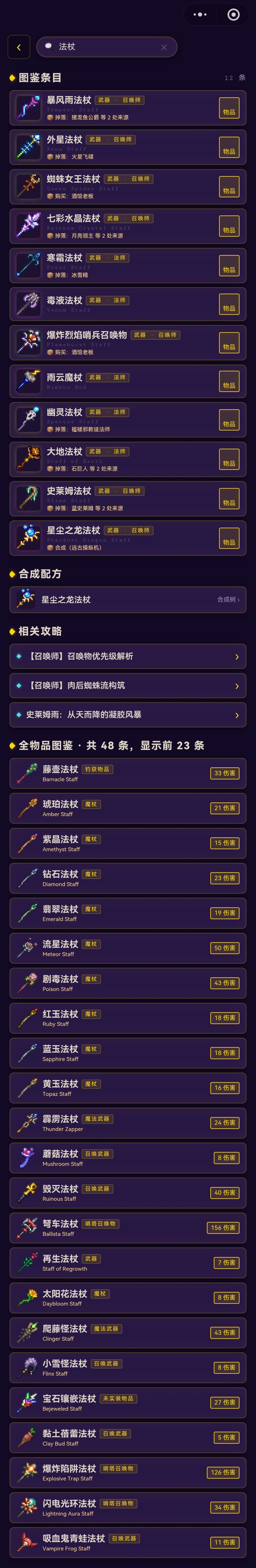
Task: Go back using the arrow button
Action: 19,47
